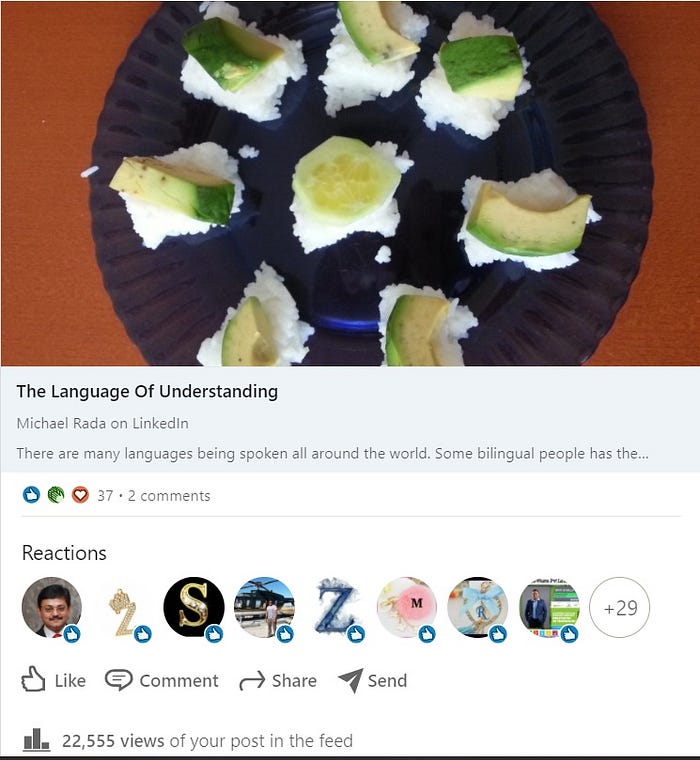Viewport: 700px width, 760px height.
Task: Send this post in a message
Action: (x=372, y=680)
